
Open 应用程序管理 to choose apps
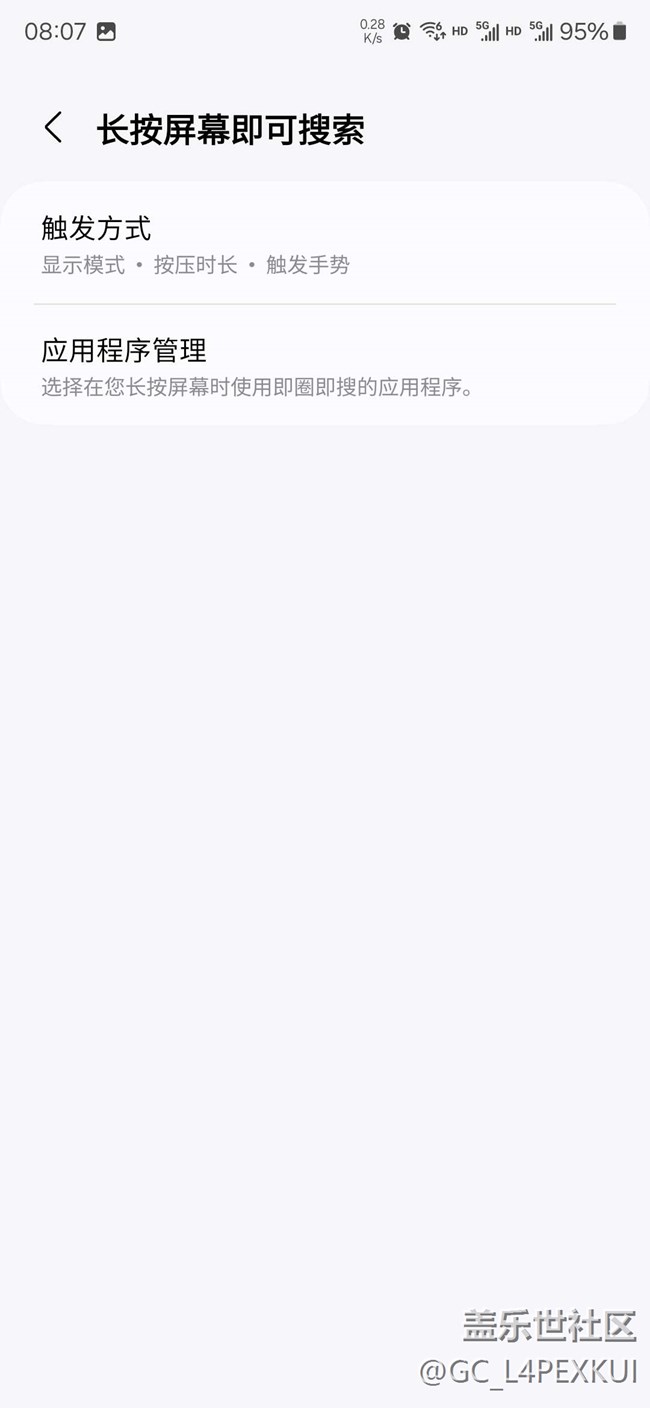pyautogui.click(x=325, y=365)
